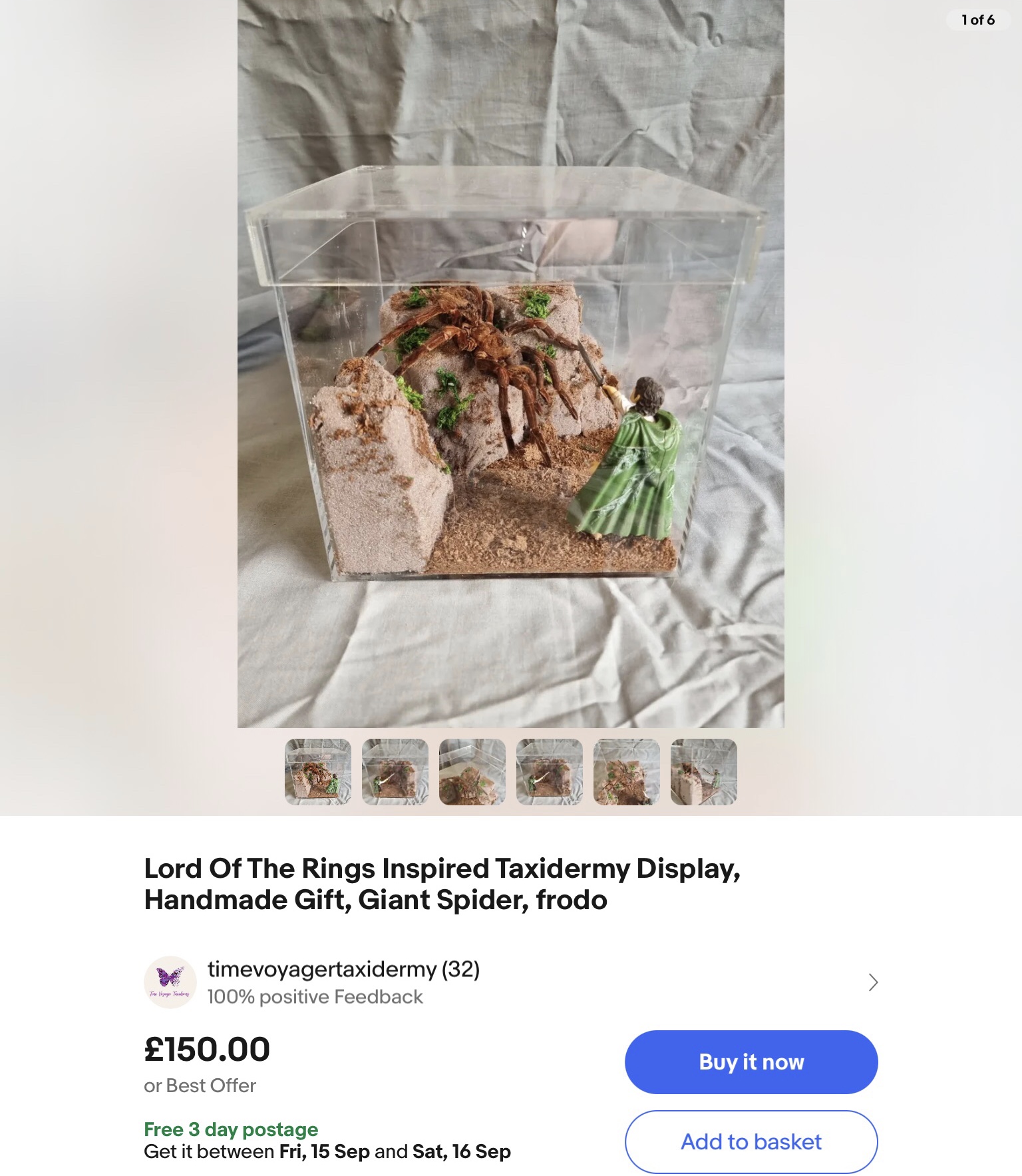
Task: View the third thumbnail image
Action: 472,772
